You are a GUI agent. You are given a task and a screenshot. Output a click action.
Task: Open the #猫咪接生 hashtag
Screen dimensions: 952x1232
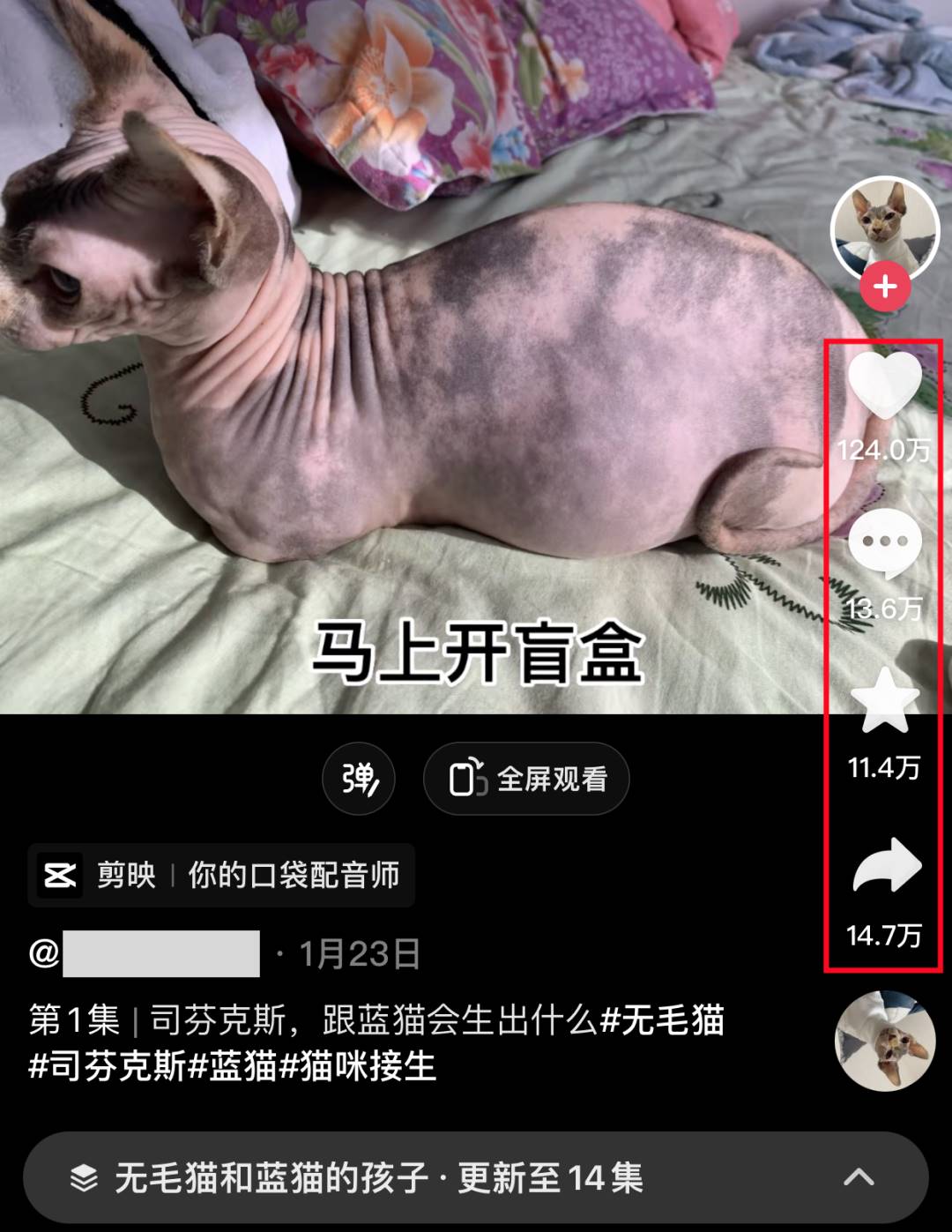(x=358, y=1066)
